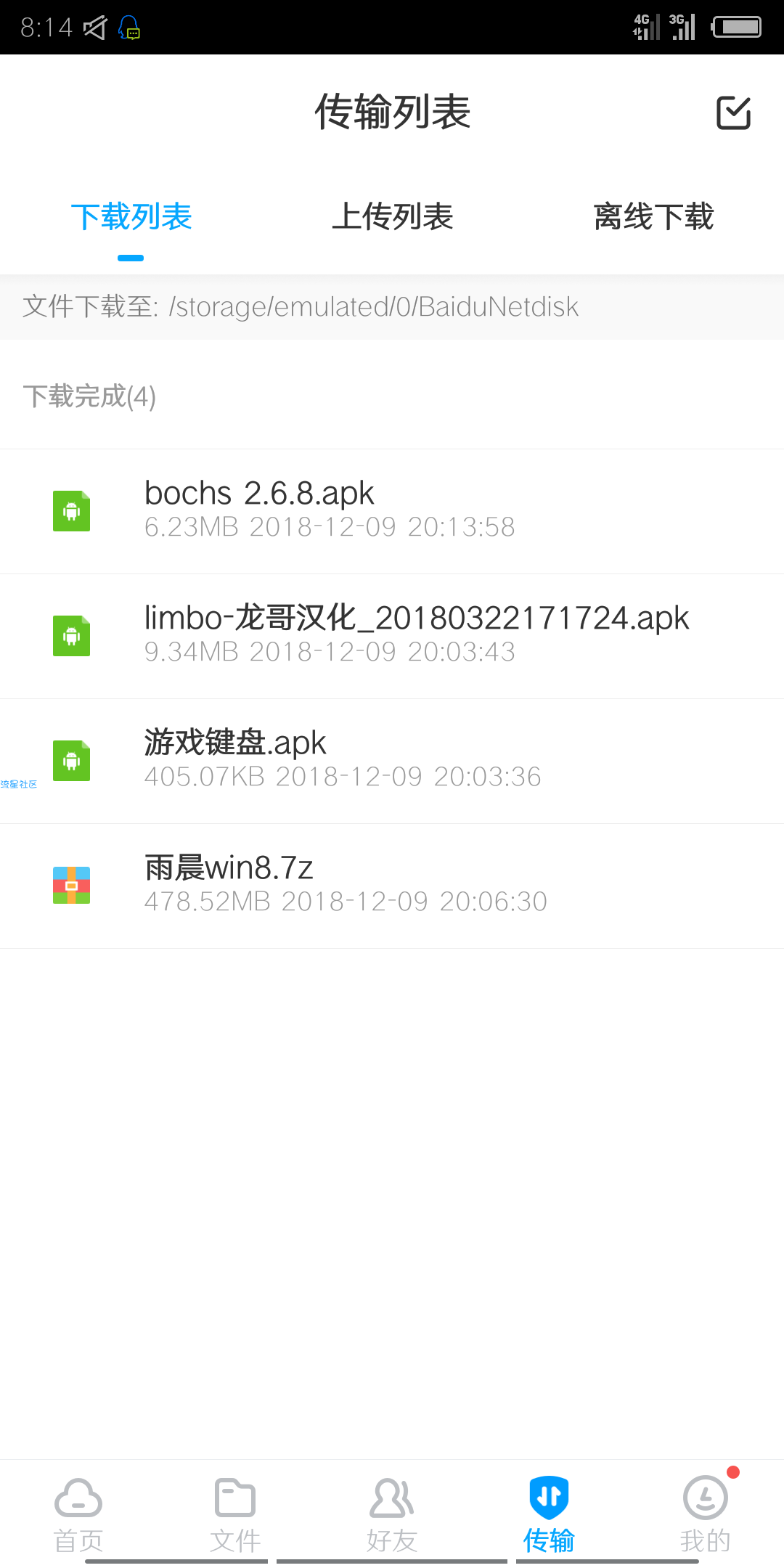
Task: Open limbo-龙哥汉化 apk file
Action: [392, 636]
